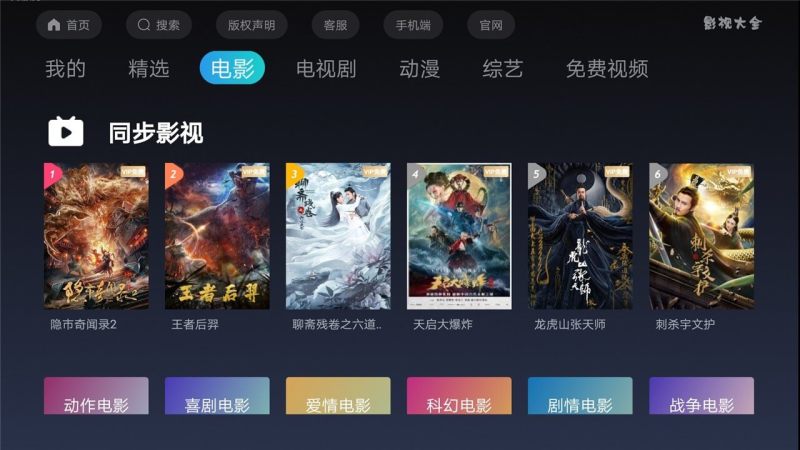Open the movie 隐市奇闻录2
800x450 pixels.
coord(96,236)
